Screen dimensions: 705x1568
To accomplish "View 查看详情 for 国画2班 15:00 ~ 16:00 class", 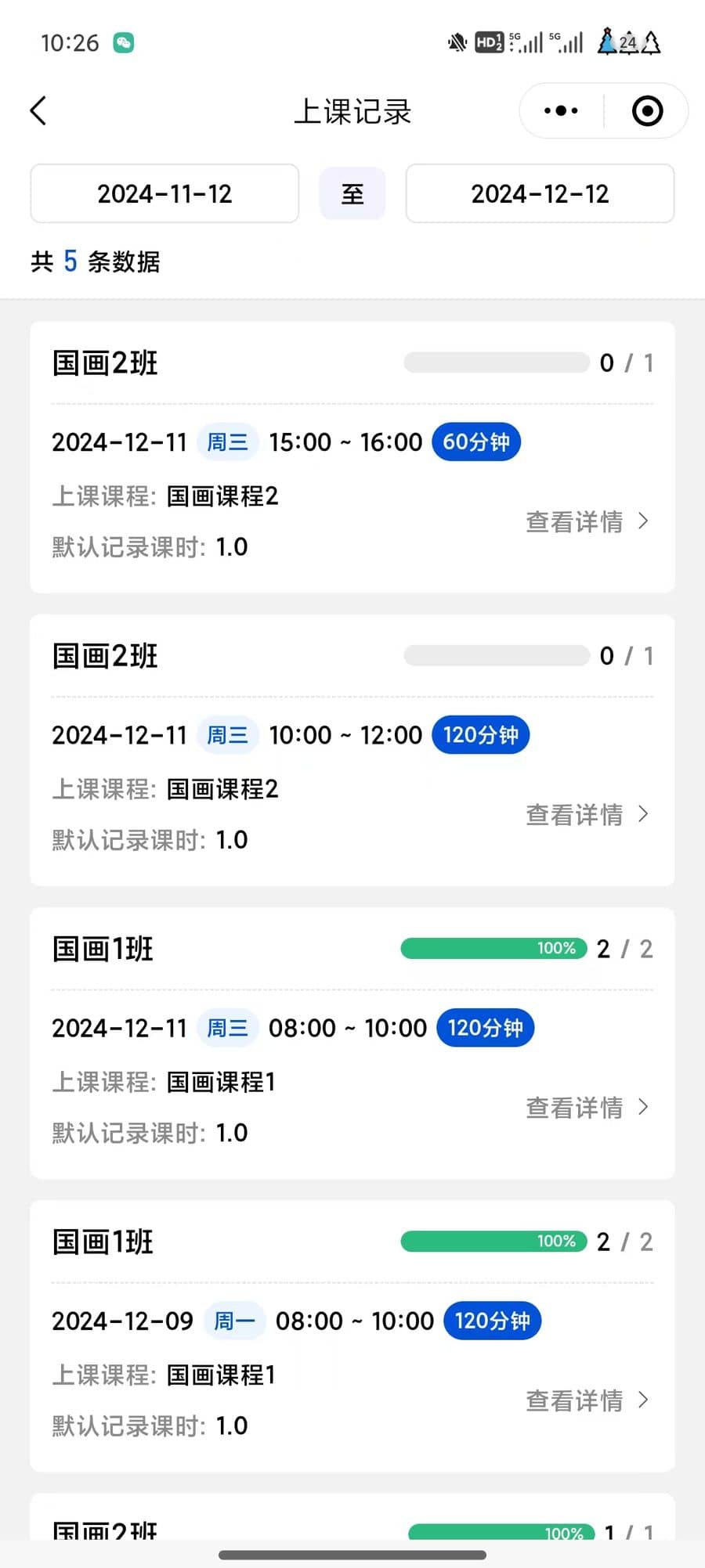I will tap(587, 521).
